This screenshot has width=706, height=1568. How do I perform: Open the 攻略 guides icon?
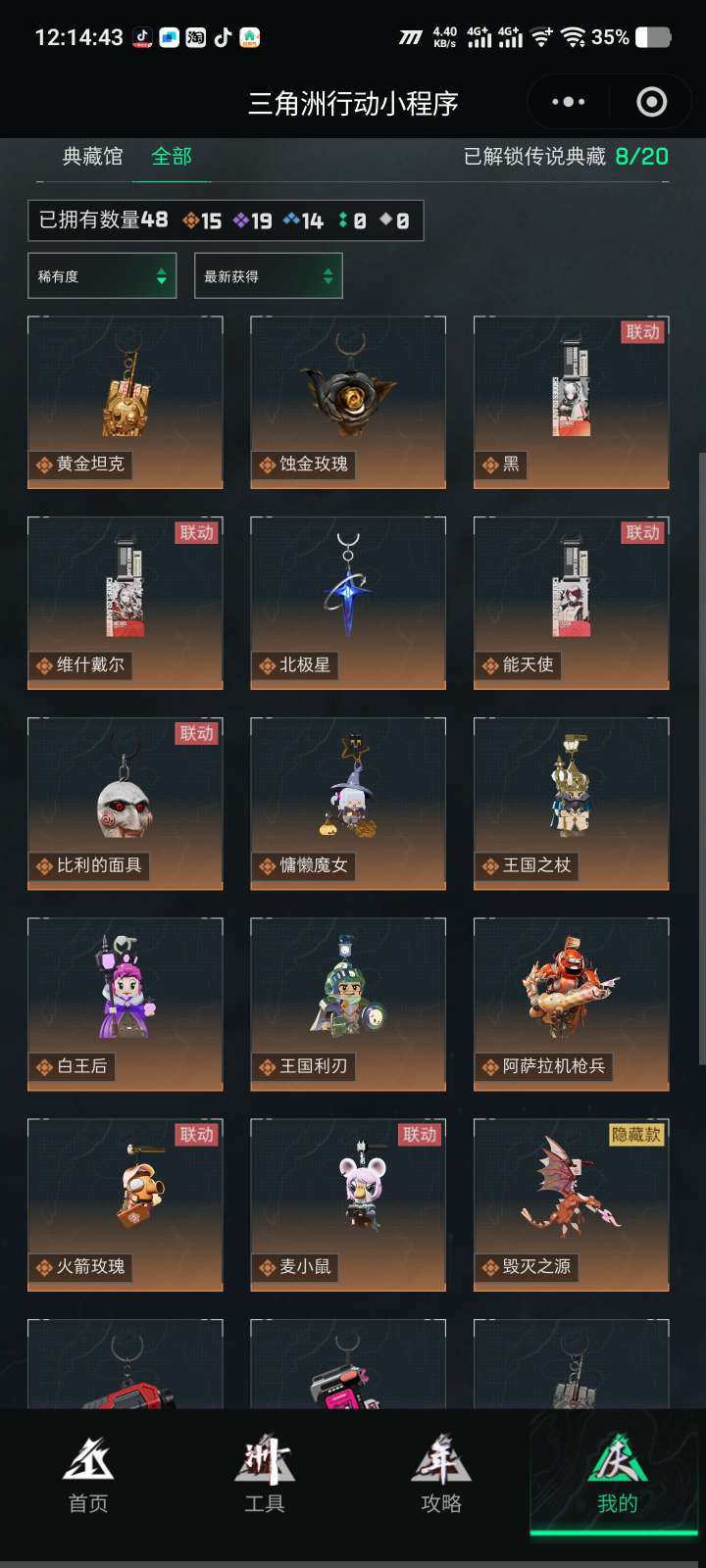pos(439,1475)
